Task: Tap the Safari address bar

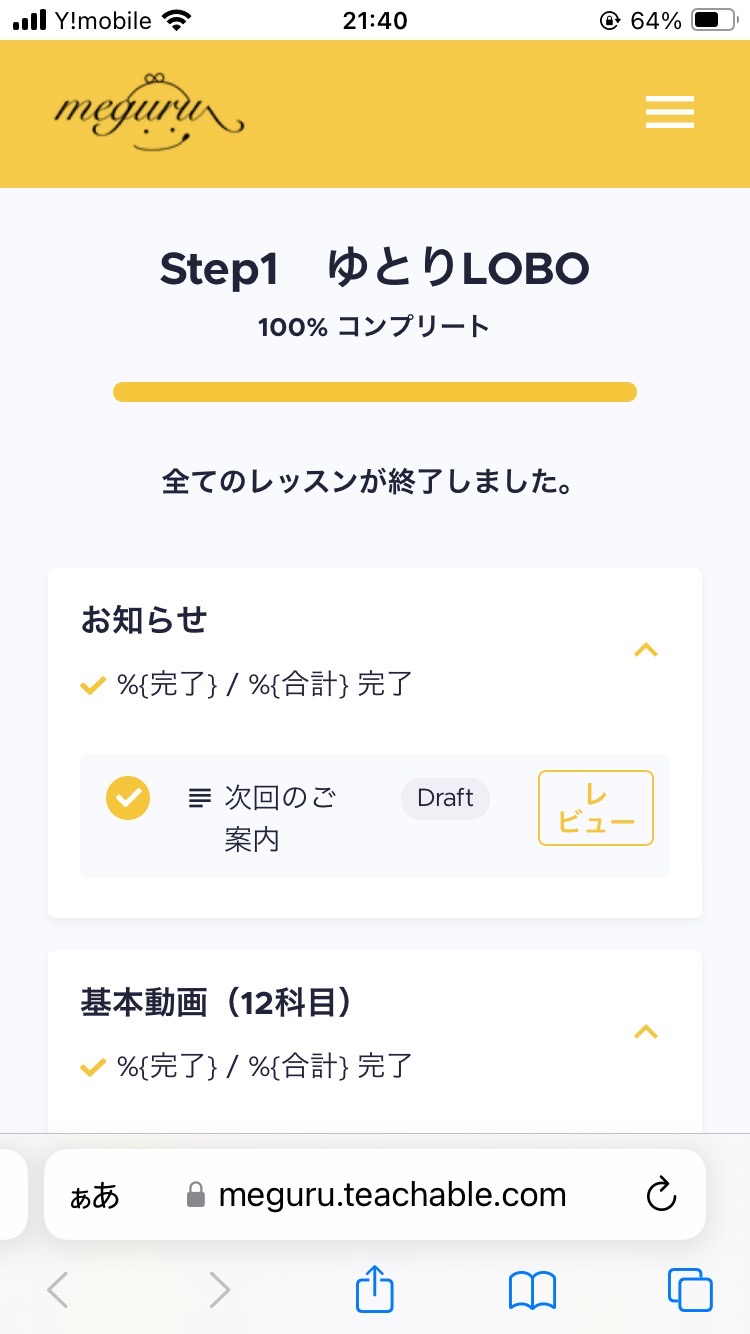Action: click(375, 1194)
